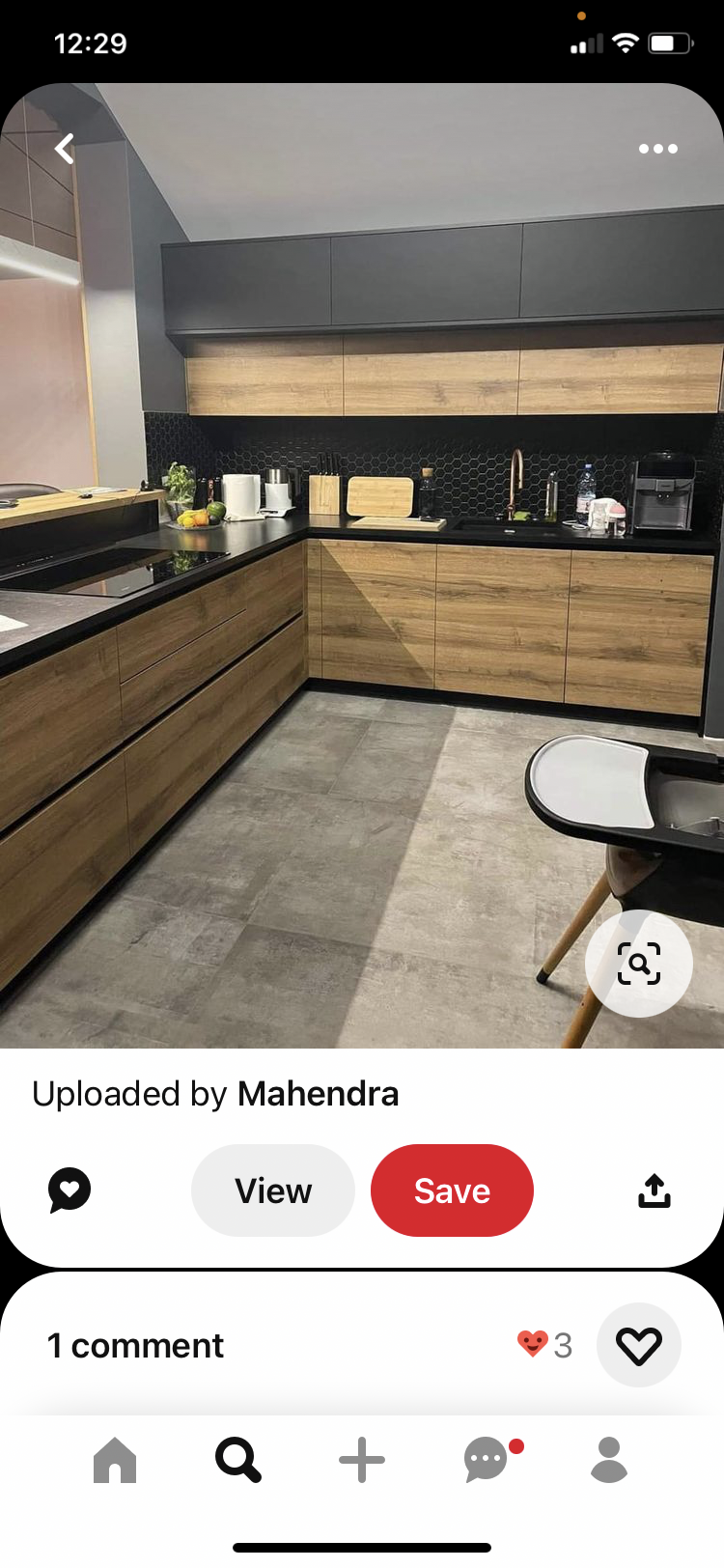Switch to the Search tab
This screenshot has width=724, height=1568.
pyautogui.click(x=237, y=1460)
